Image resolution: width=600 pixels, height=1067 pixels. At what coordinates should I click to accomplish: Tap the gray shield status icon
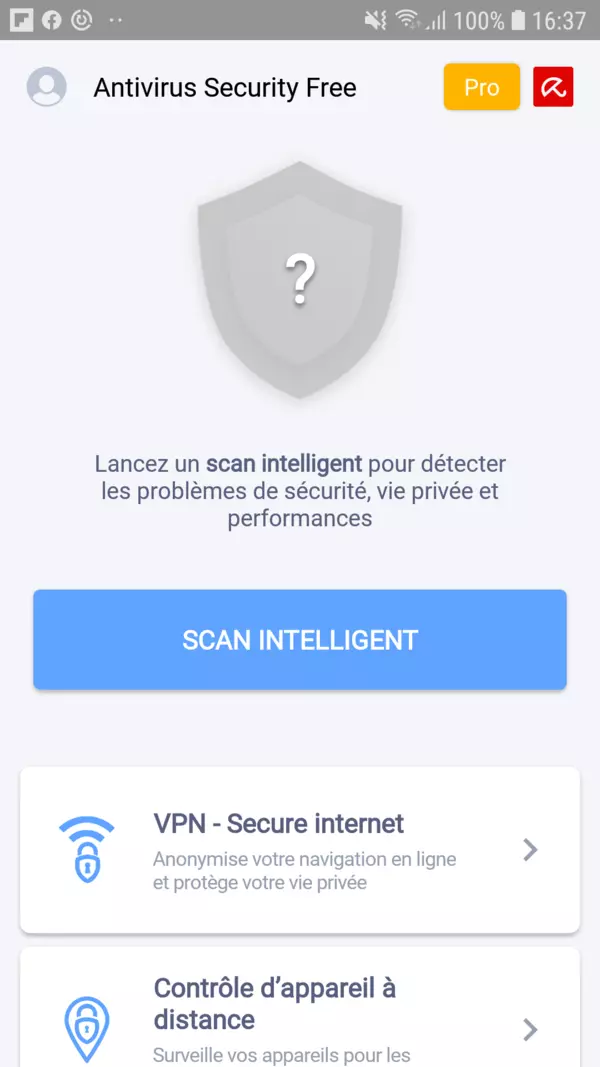coord(300,280)
